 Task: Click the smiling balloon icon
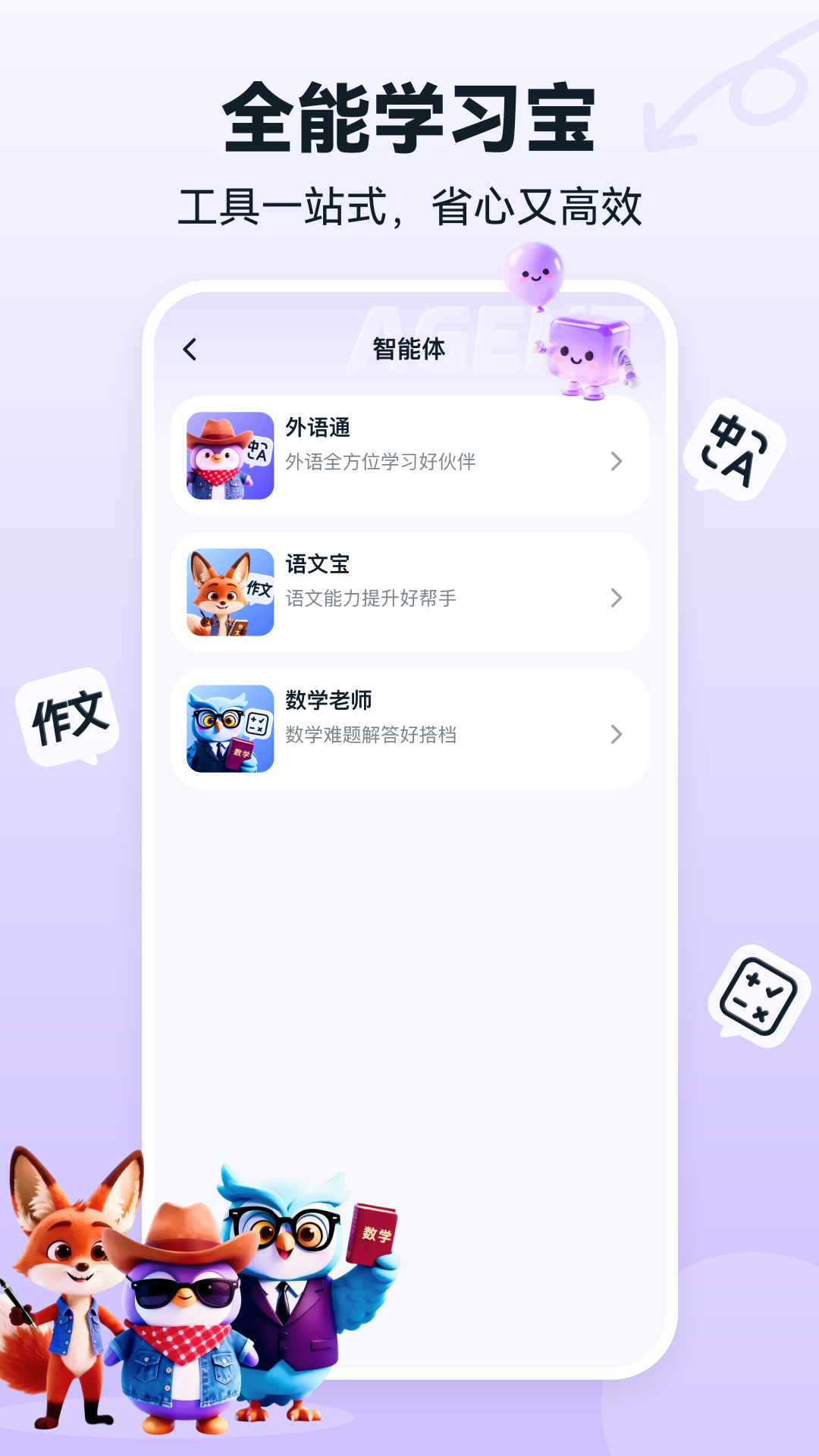tap(533, 271)
